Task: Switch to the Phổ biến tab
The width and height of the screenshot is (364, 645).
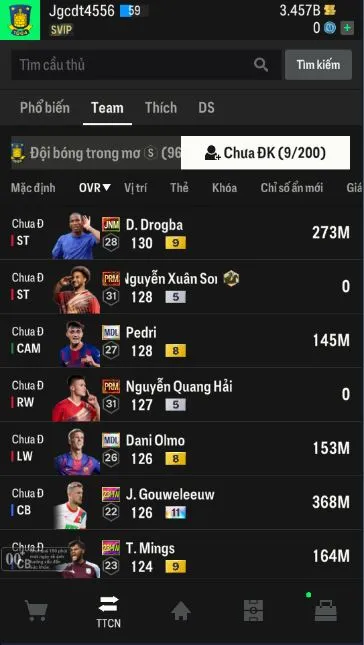Action: click(x=45, y=108)
